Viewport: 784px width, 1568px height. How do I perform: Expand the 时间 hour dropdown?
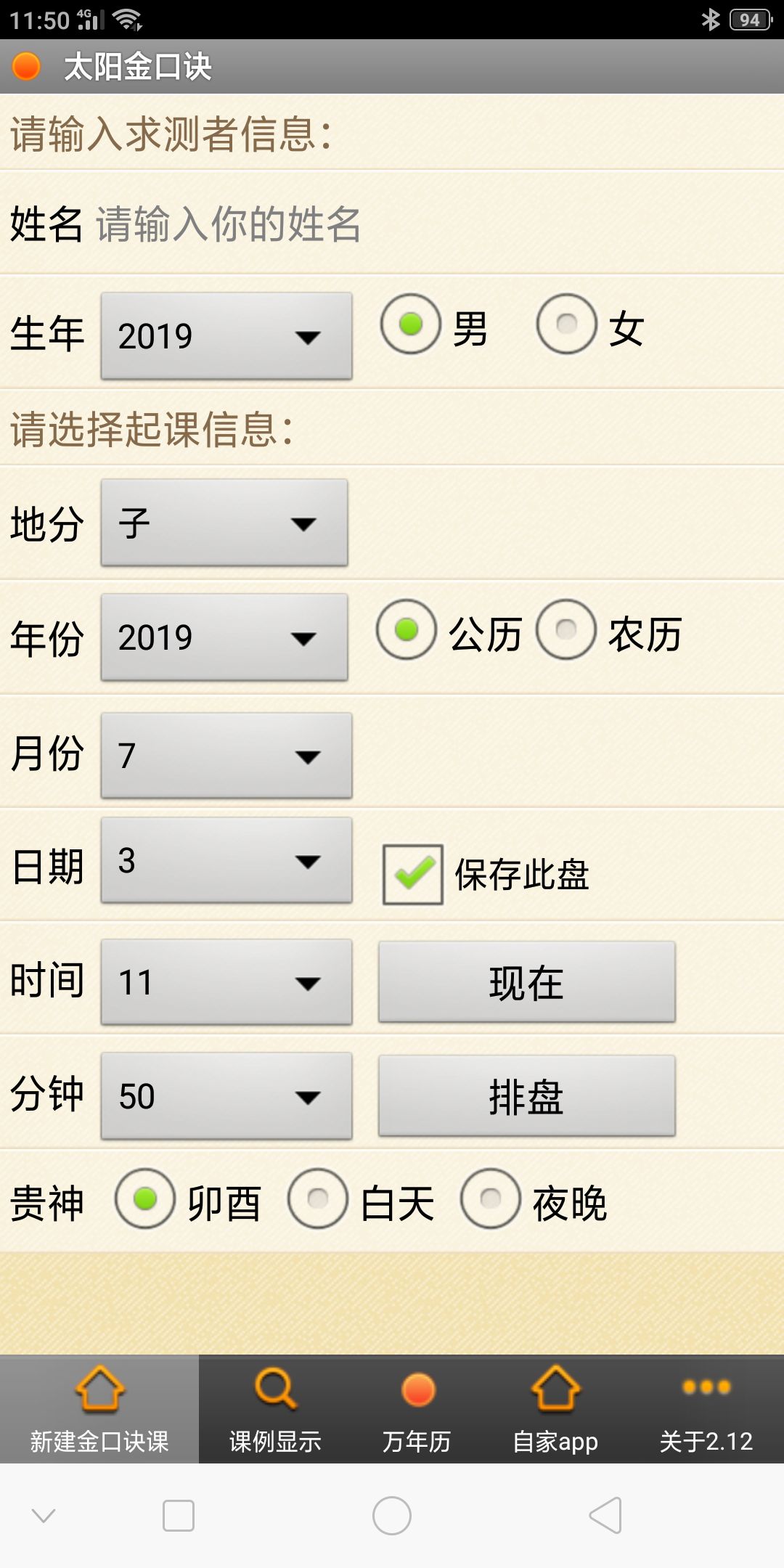(226, 982)
